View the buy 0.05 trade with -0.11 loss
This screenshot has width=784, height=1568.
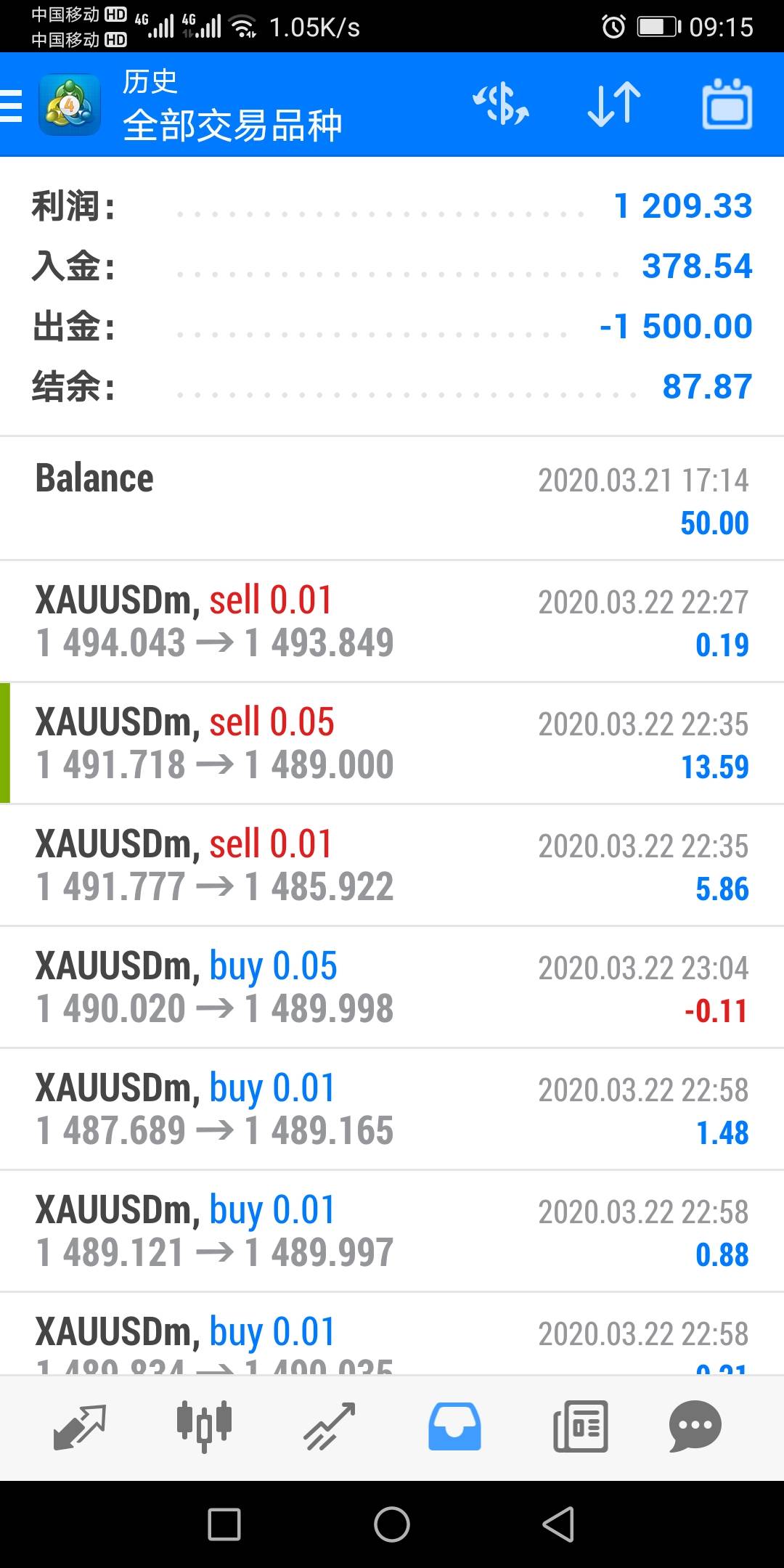coord(392,987)
